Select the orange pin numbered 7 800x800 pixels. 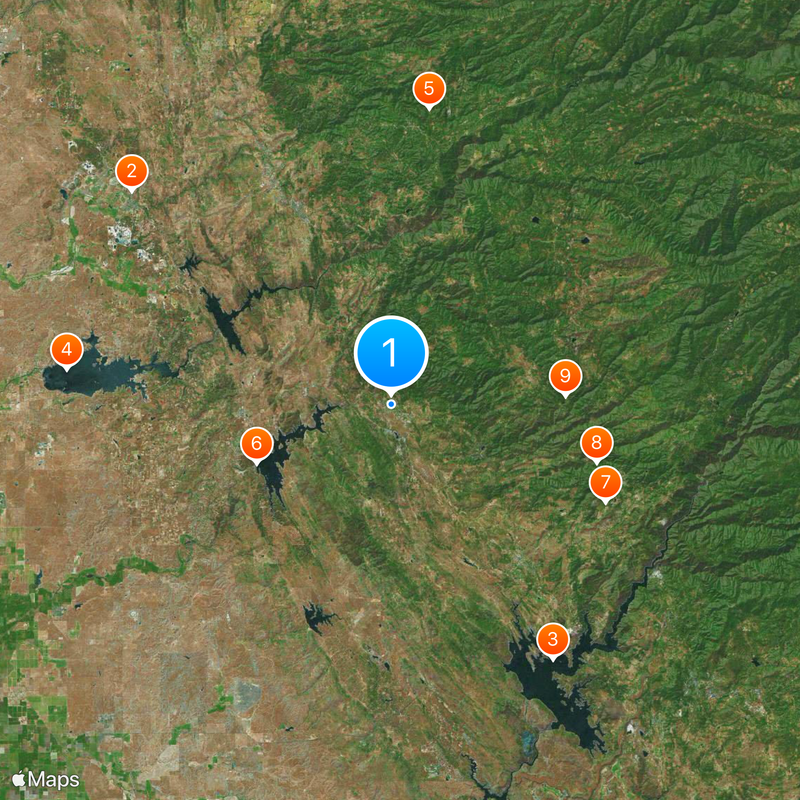click(x=605, y=483)
